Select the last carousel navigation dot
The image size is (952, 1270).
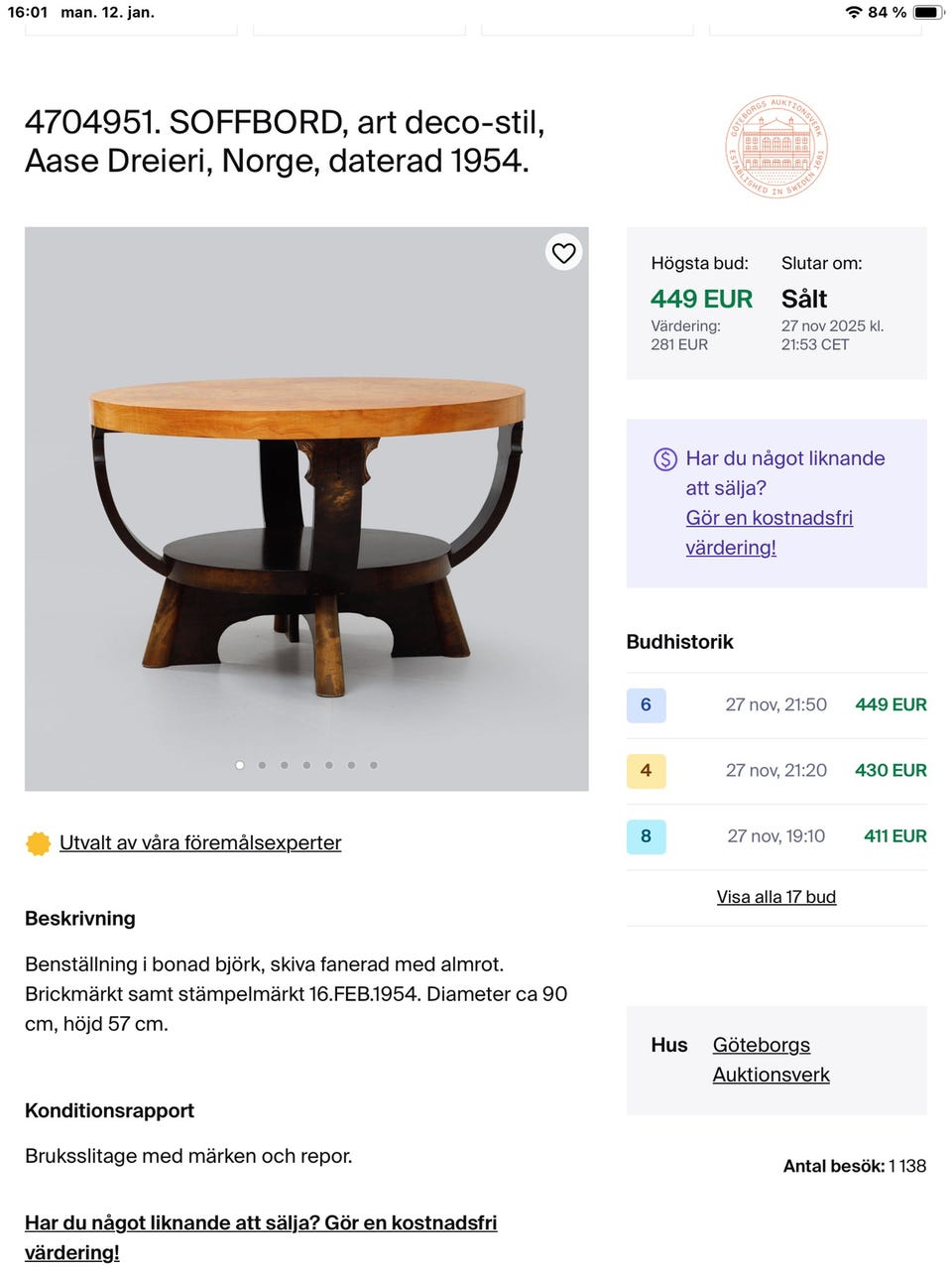tap(374, 765)
